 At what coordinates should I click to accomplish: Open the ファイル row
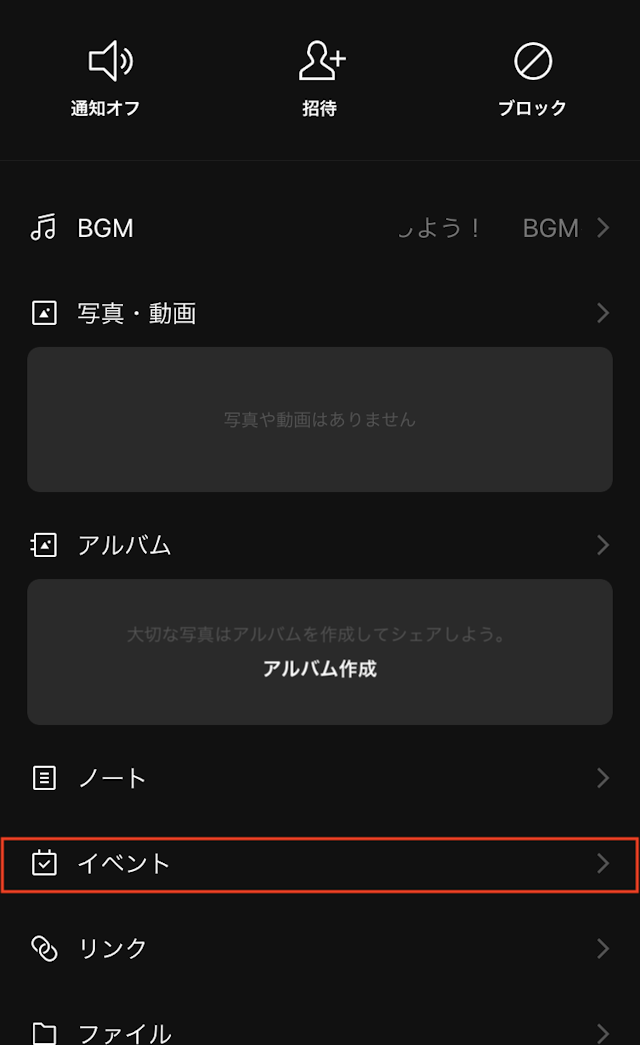pos(320,1032)
